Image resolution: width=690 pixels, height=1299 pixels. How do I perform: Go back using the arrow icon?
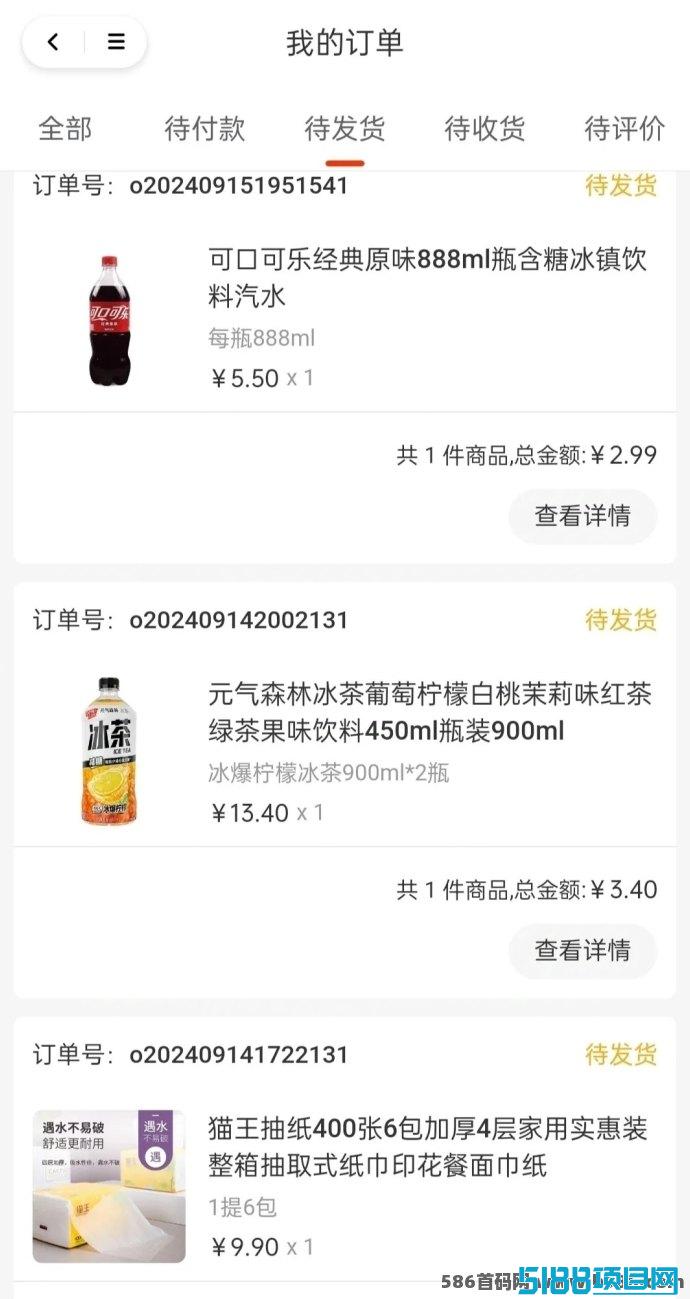pyautogui.click(x=53, y=42)
